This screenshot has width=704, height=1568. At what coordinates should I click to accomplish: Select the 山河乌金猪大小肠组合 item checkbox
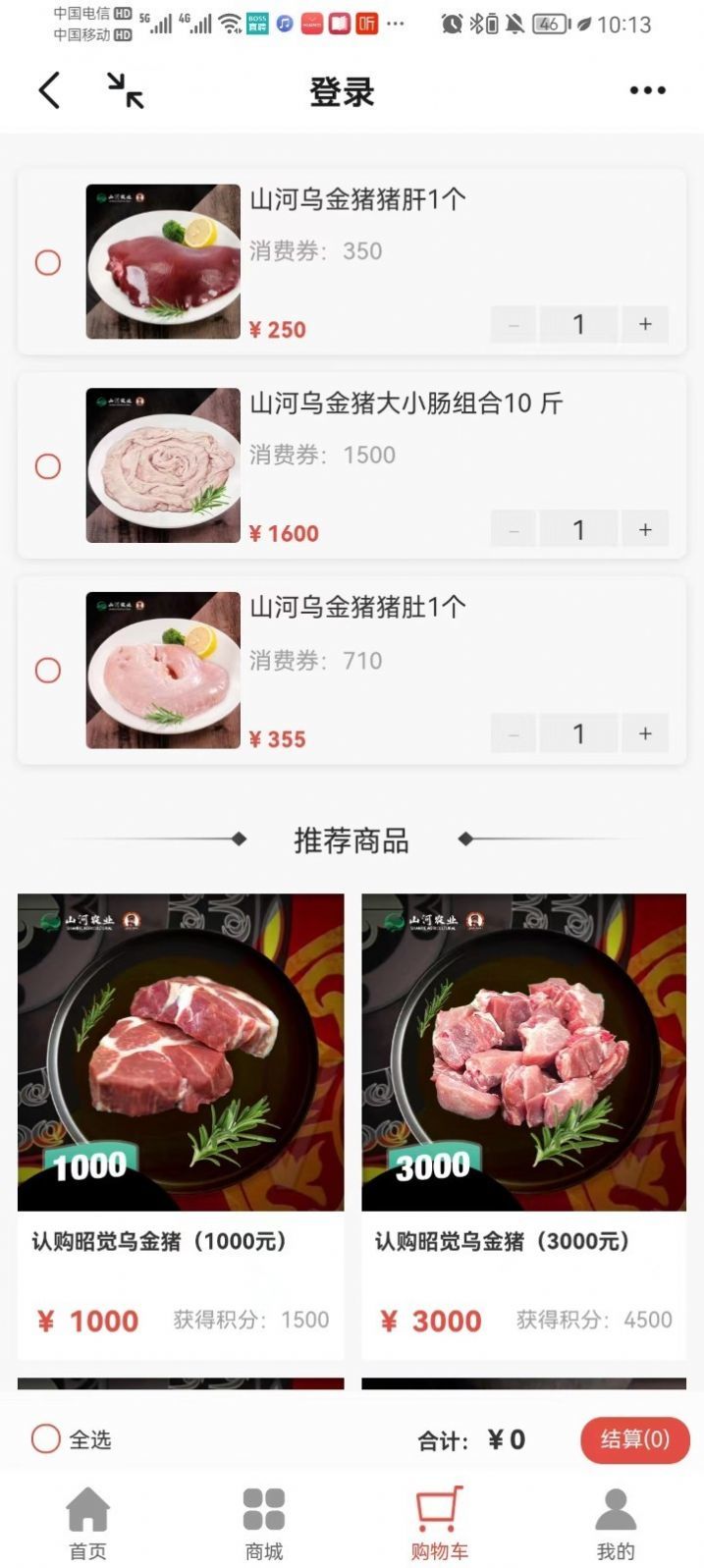(48, 466)
